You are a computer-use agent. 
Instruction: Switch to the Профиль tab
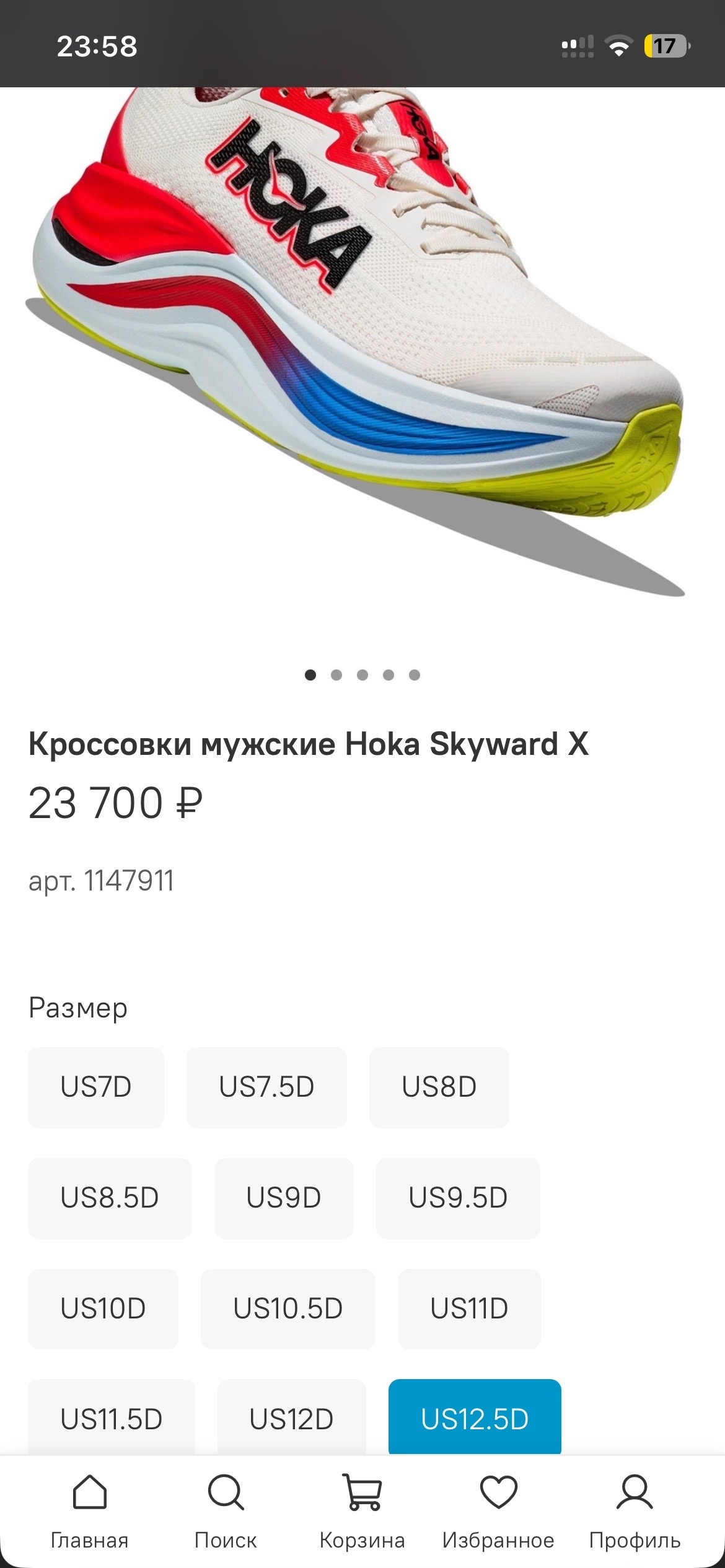(x=635, y=1510)
